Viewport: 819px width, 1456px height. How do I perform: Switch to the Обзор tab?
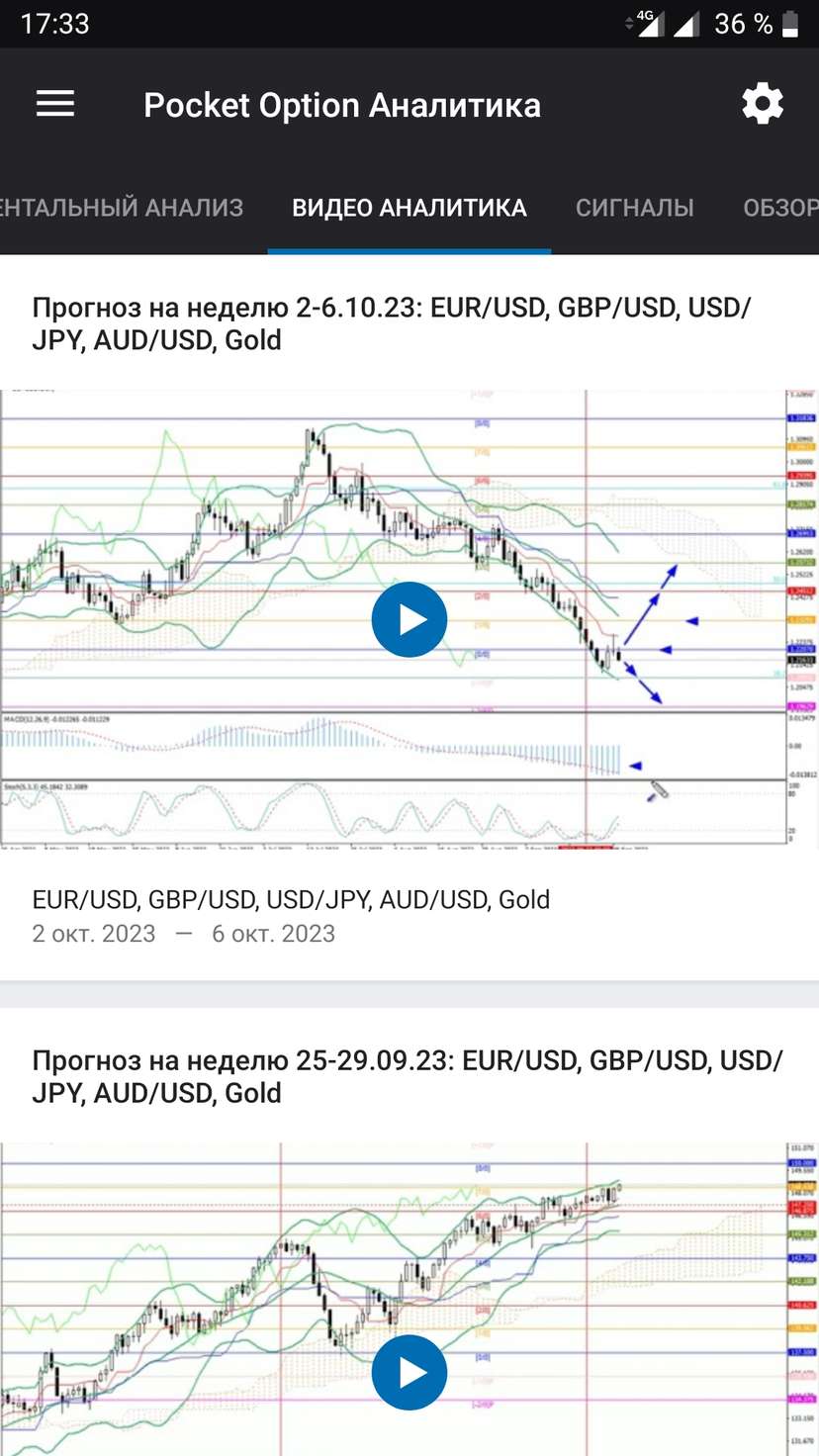tap(781, 208)
